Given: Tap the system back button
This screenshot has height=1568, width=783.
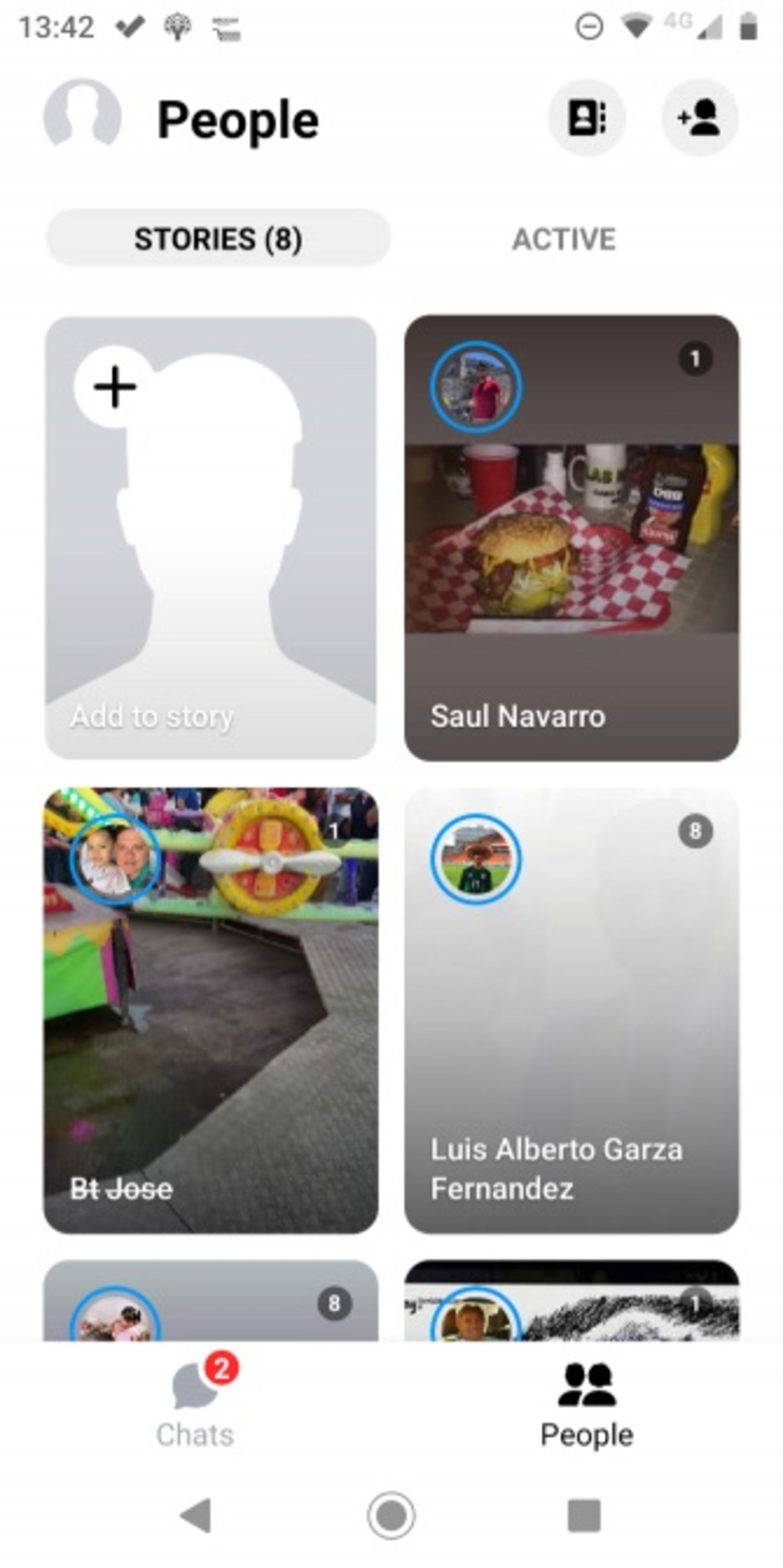Looking at the screenshot, I should coord(197,1515).
